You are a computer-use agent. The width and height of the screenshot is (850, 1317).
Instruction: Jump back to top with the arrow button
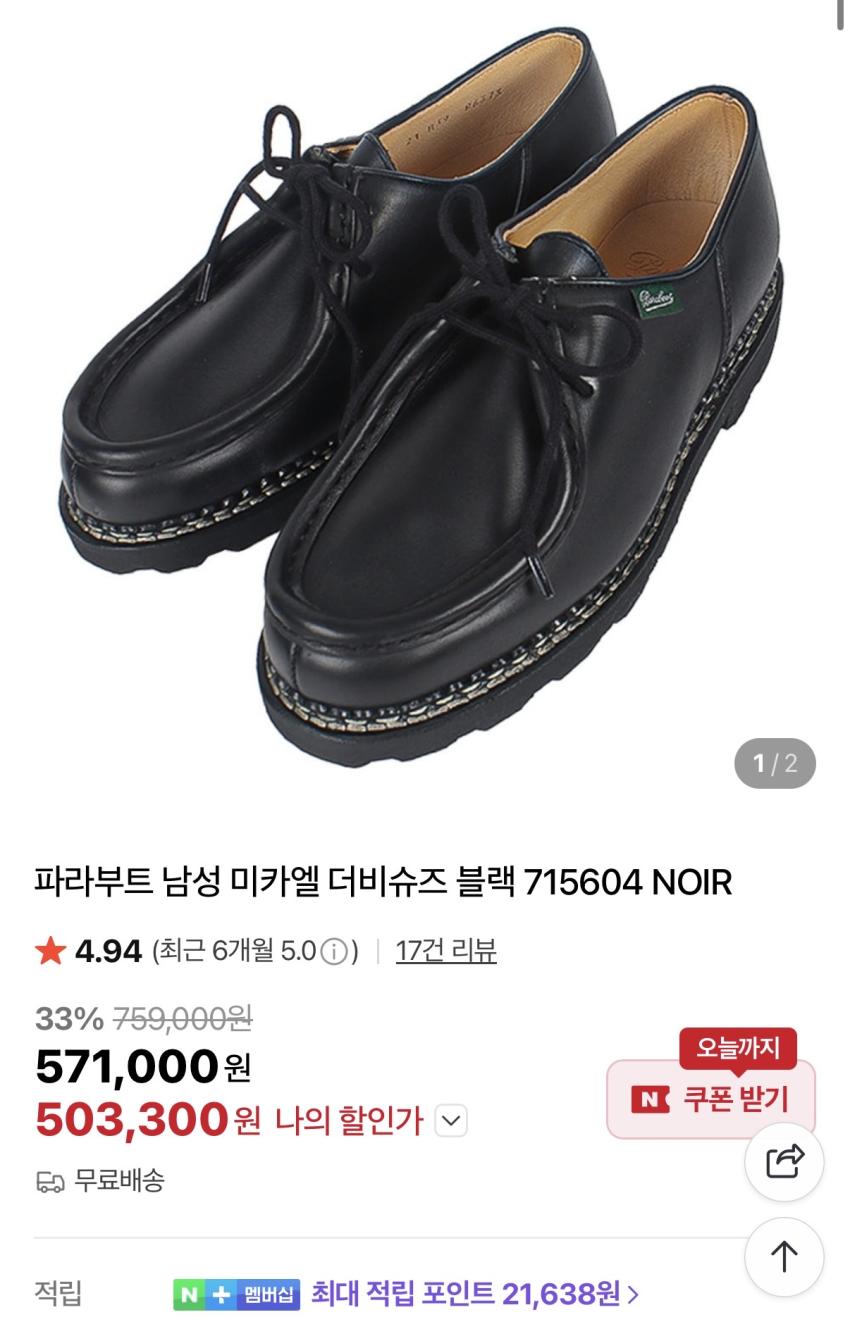click(x=784, y=1257)
